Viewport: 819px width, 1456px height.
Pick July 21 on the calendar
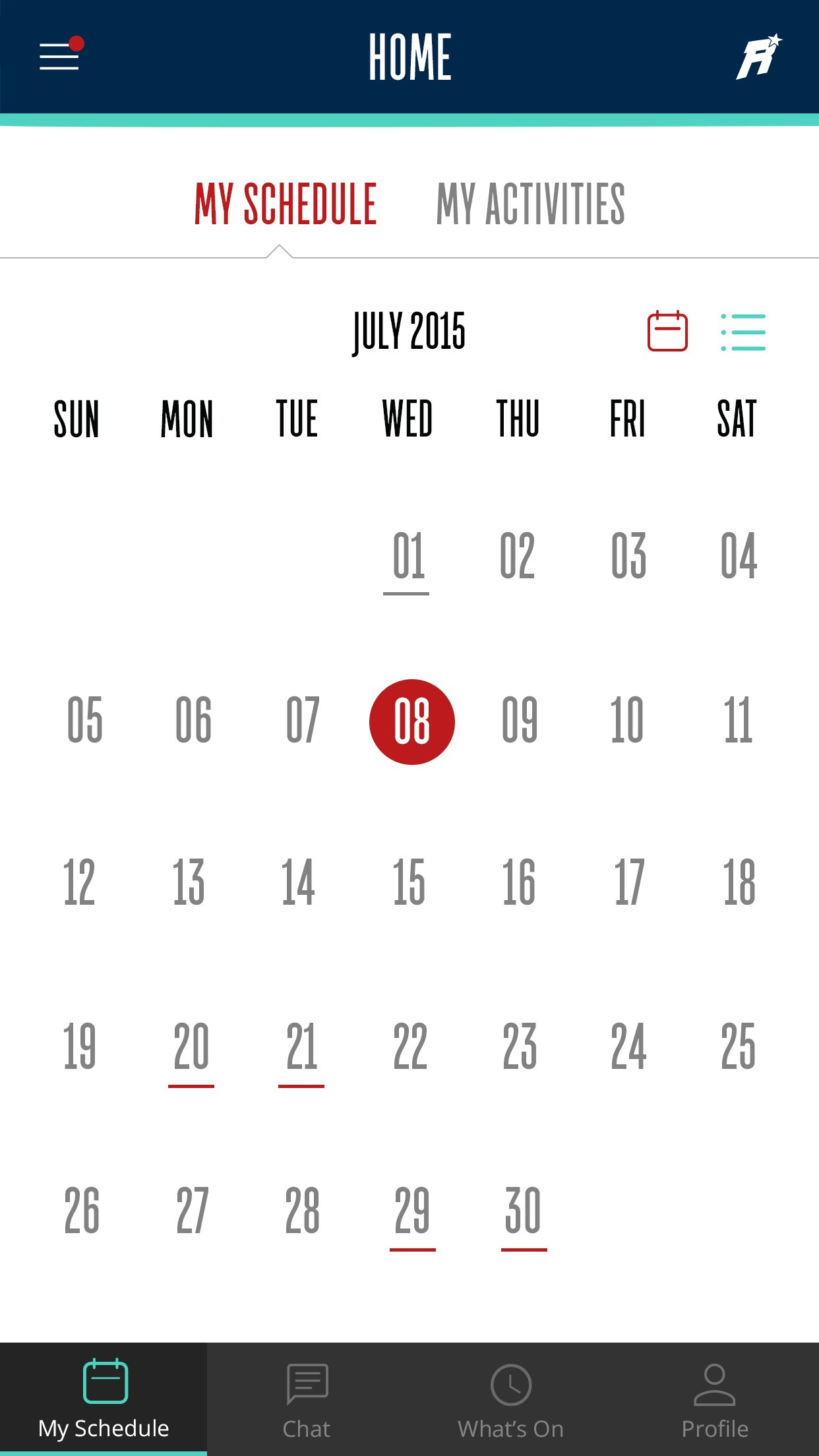pyautogui.click(x=301, y=1047)
